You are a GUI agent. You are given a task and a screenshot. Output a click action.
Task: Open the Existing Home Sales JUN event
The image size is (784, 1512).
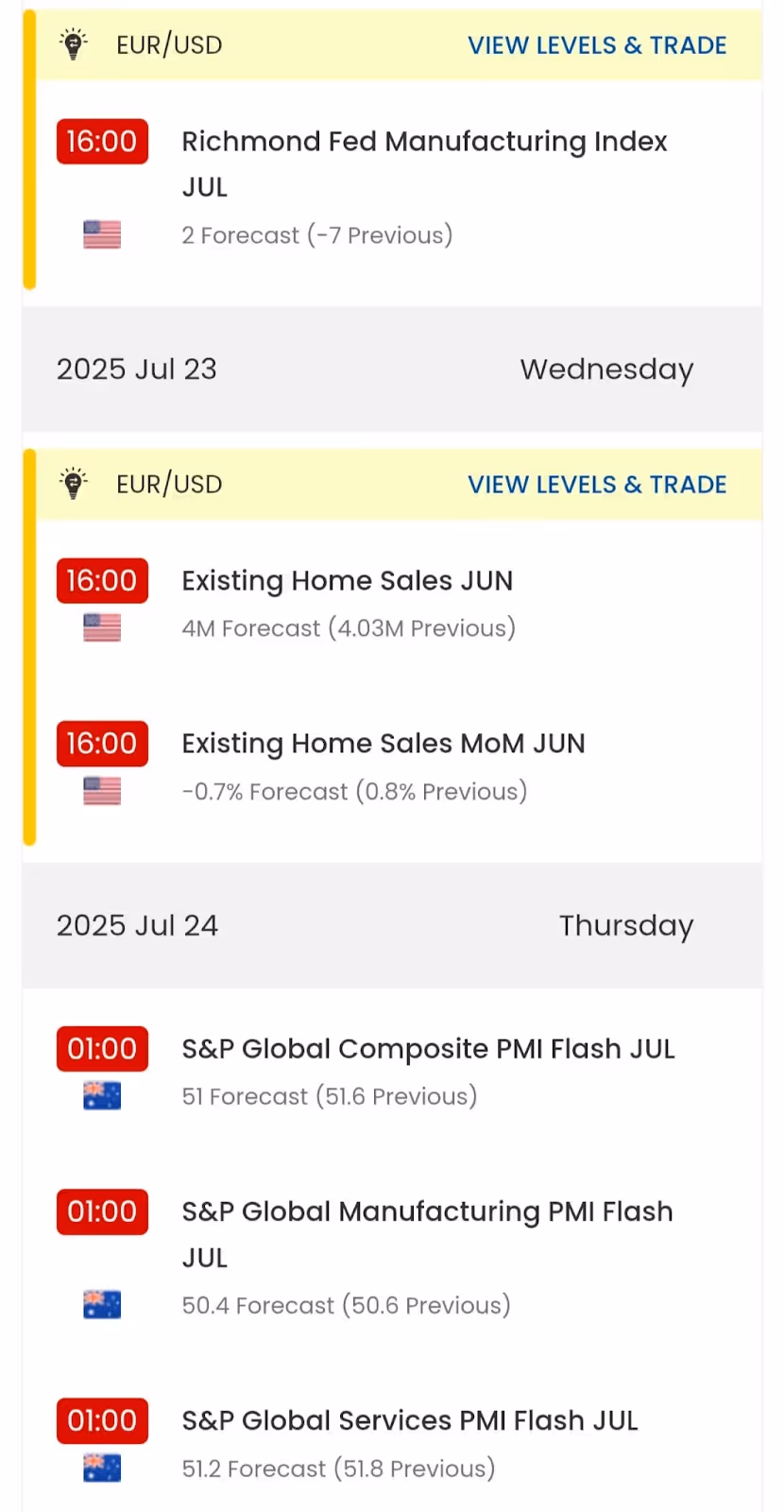347,581
